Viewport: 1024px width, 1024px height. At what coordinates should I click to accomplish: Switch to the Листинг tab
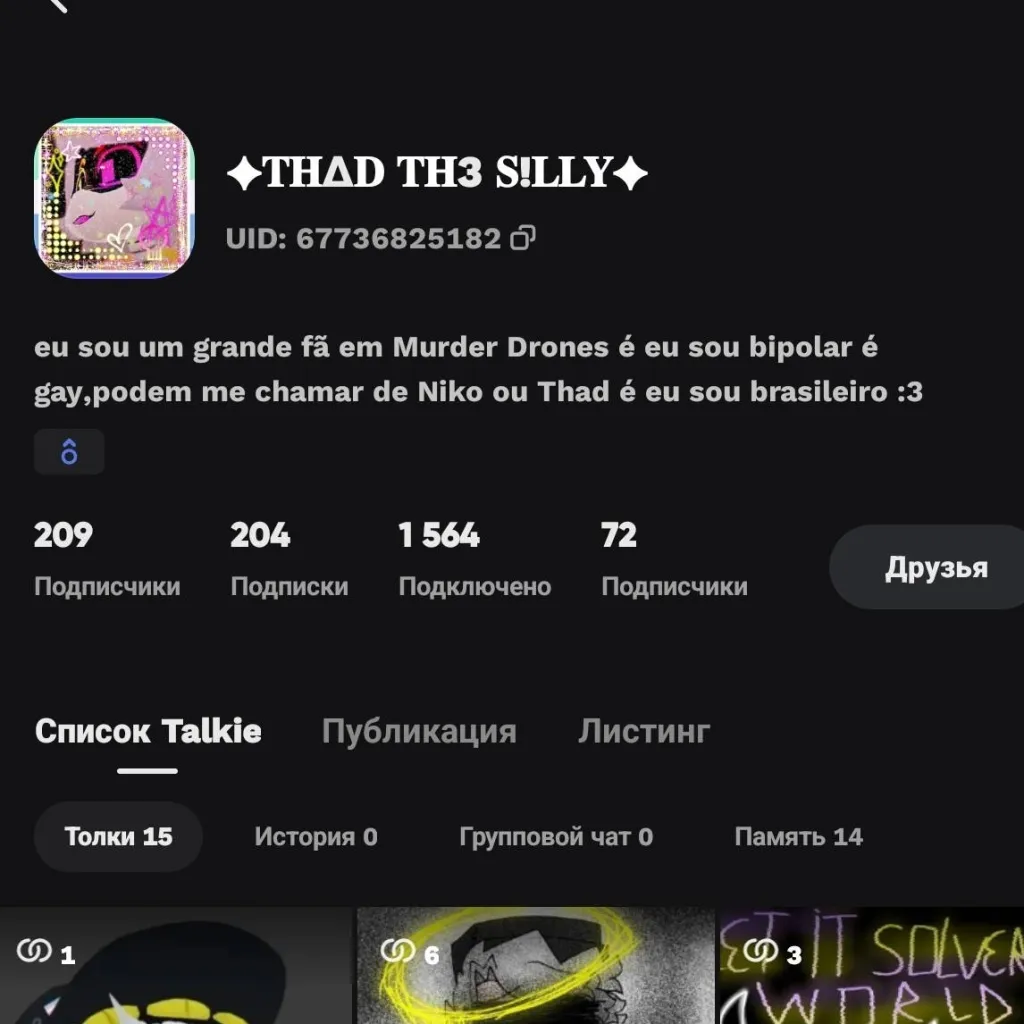[x=644, y=732]
